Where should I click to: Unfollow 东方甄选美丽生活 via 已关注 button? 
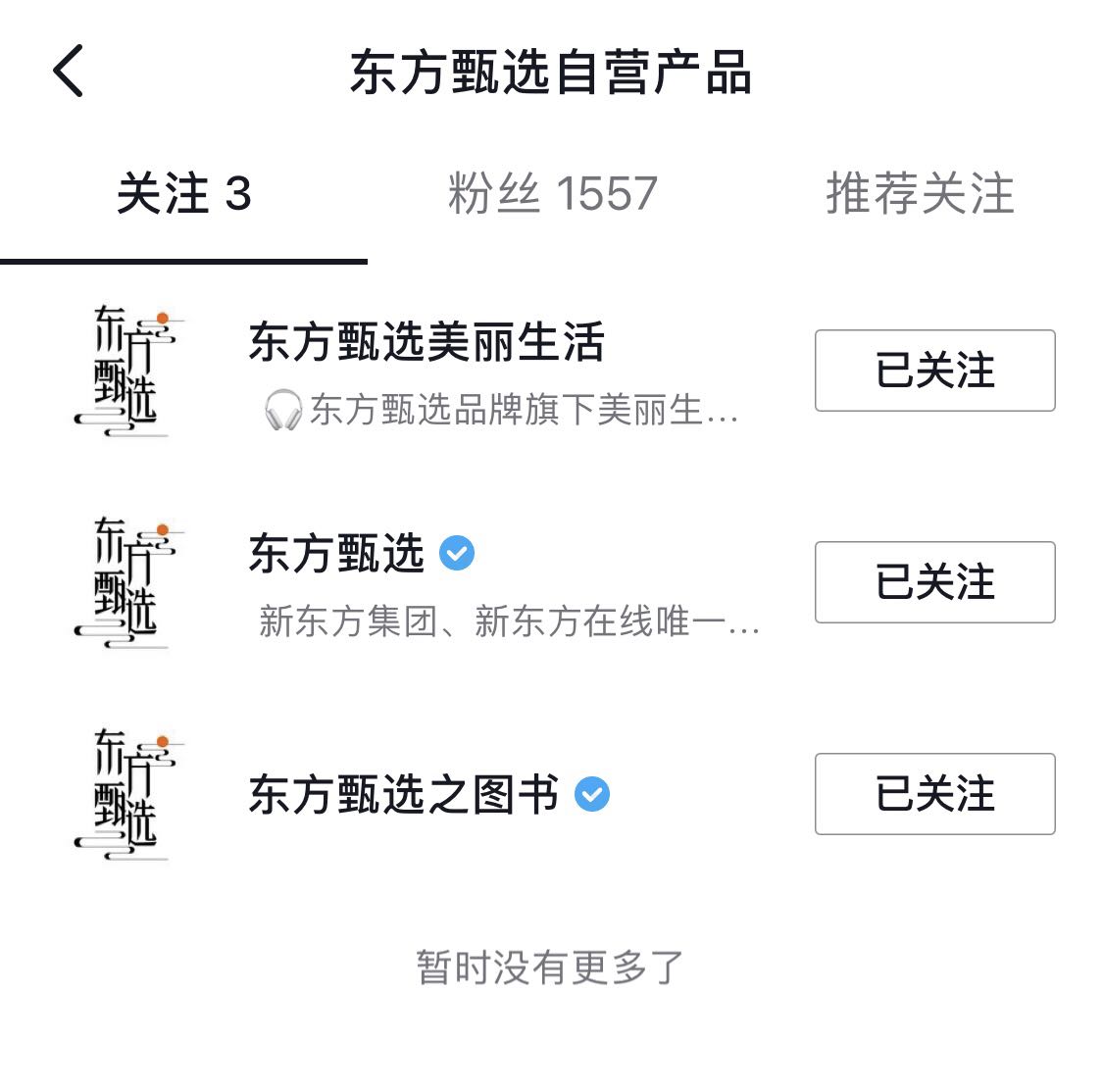point(934,371)
